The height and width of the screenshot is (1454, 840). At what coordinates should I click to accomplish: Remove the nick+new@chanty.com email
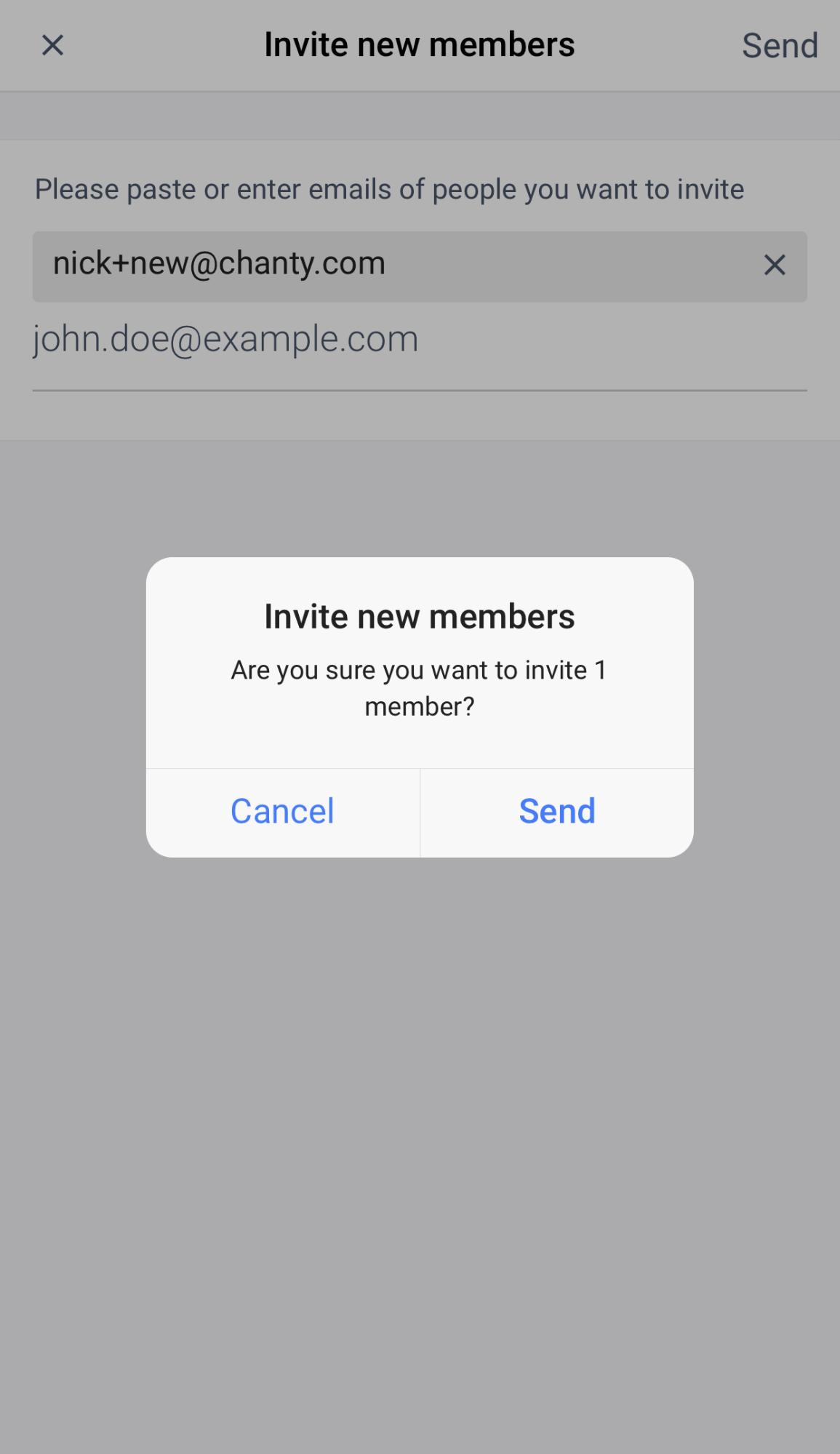[775, 265]
